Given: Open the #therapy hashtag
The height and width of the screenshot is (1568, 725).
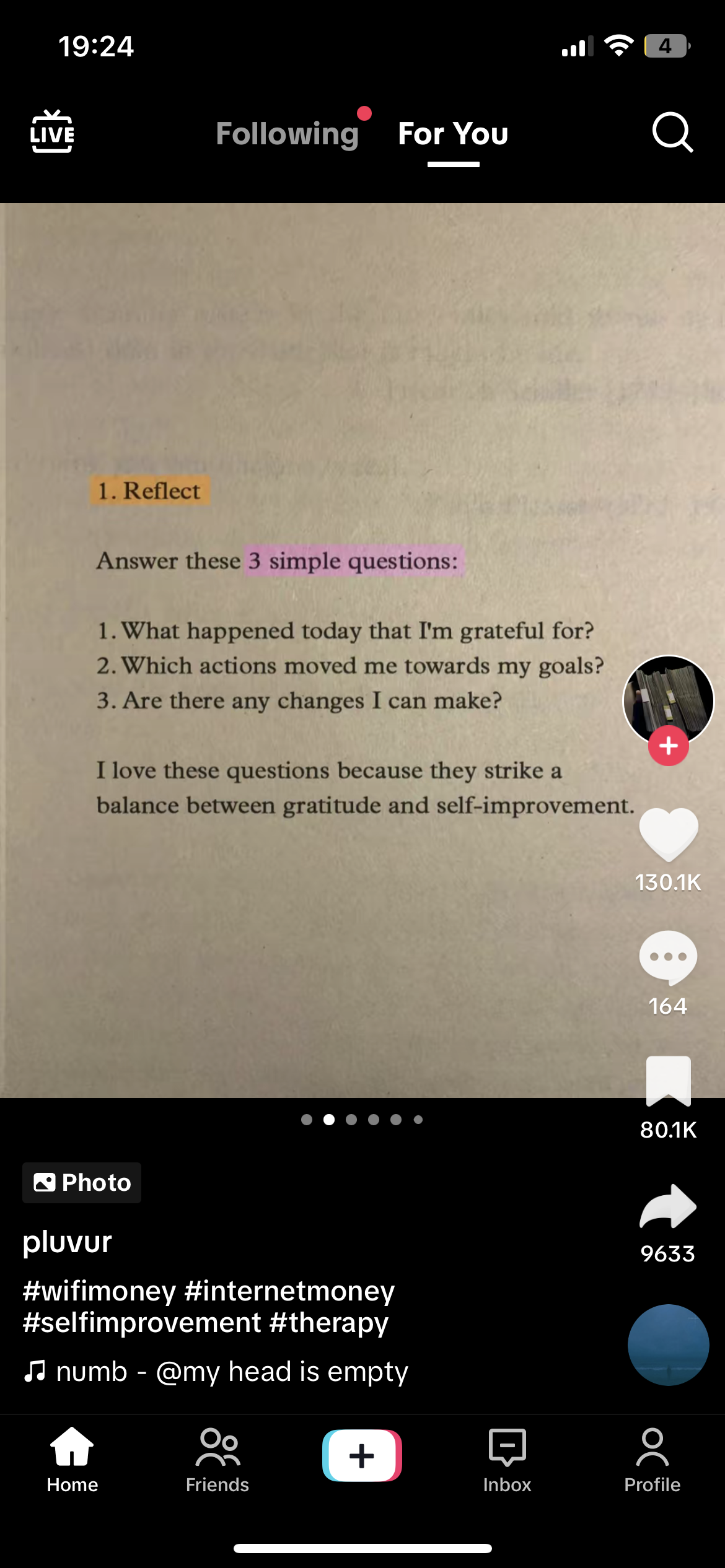Looking at the screenshot, I should tap(329, 1322).
